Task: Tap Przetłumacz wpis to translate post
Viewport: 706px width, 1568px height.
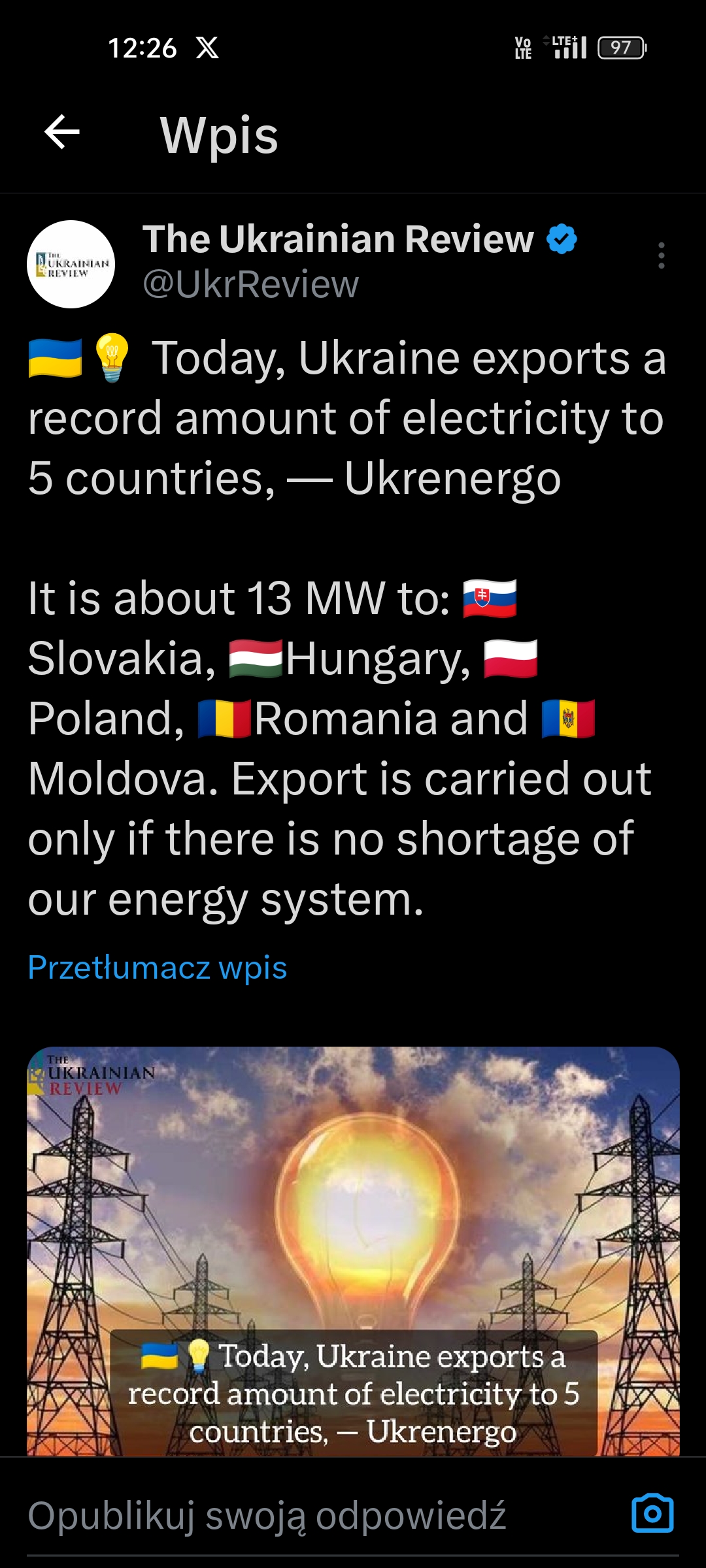Action: coord(158,967)
